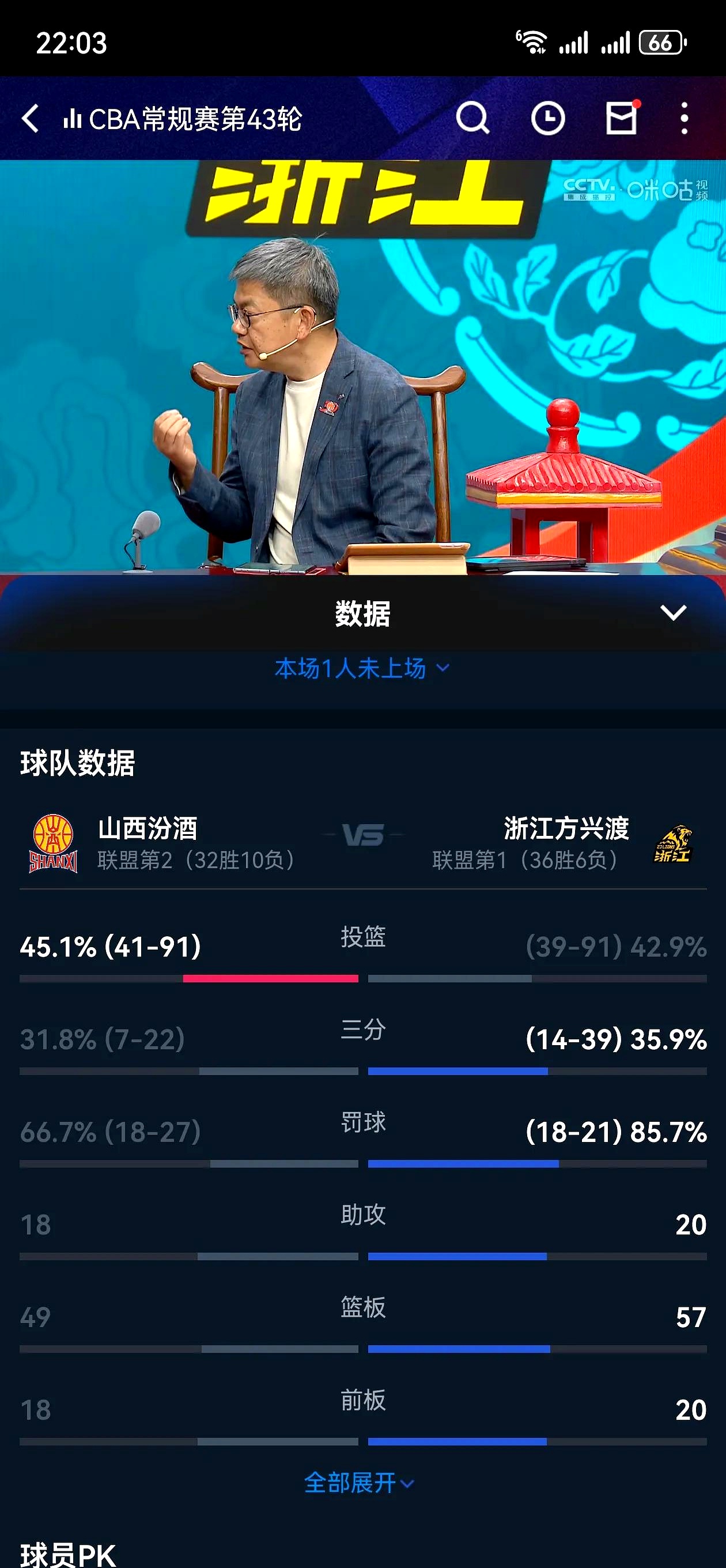726x1568 pixels.
Task: Open the 浙江方兴渡 team name link
Action: (567, 831)
